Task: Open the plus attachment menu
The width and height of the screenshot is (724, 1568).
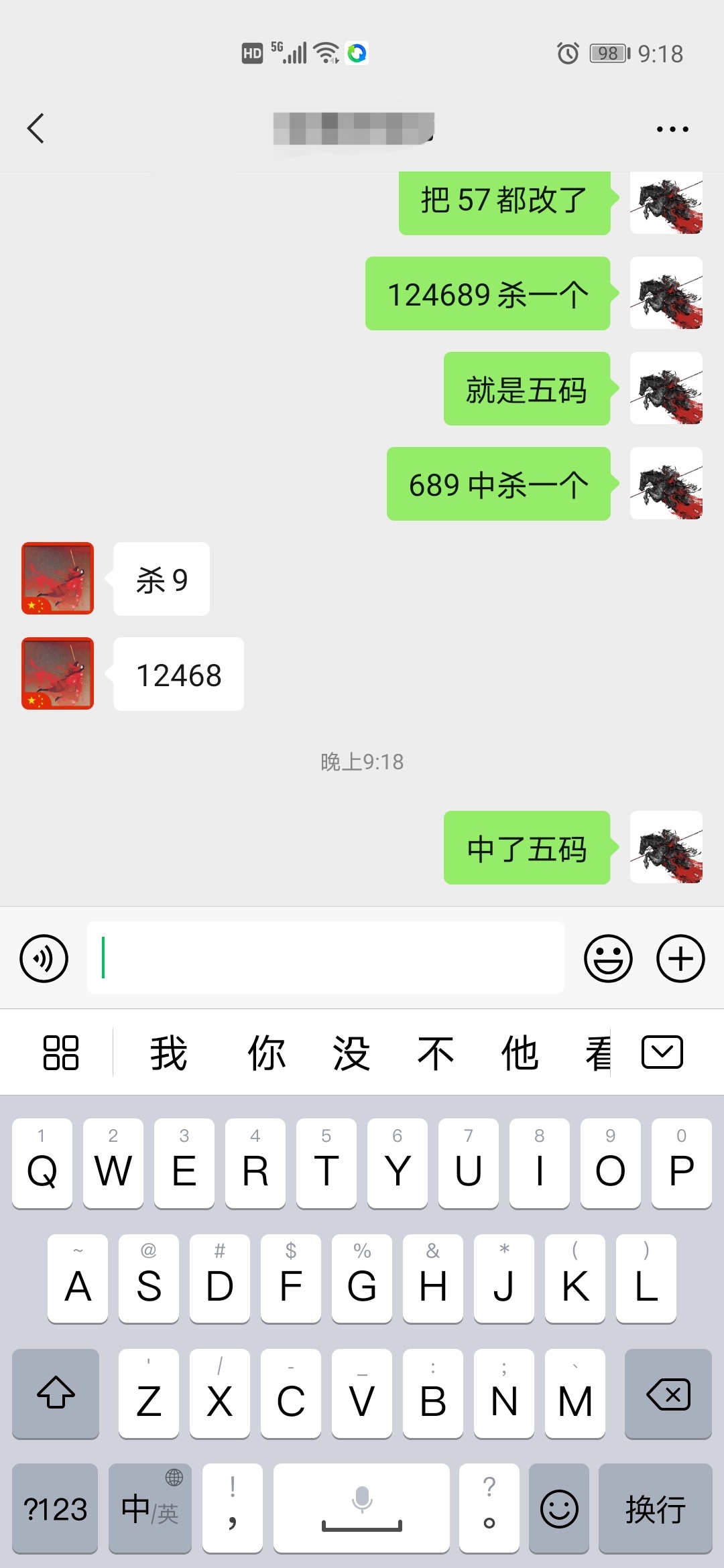Action: point(680,958)
